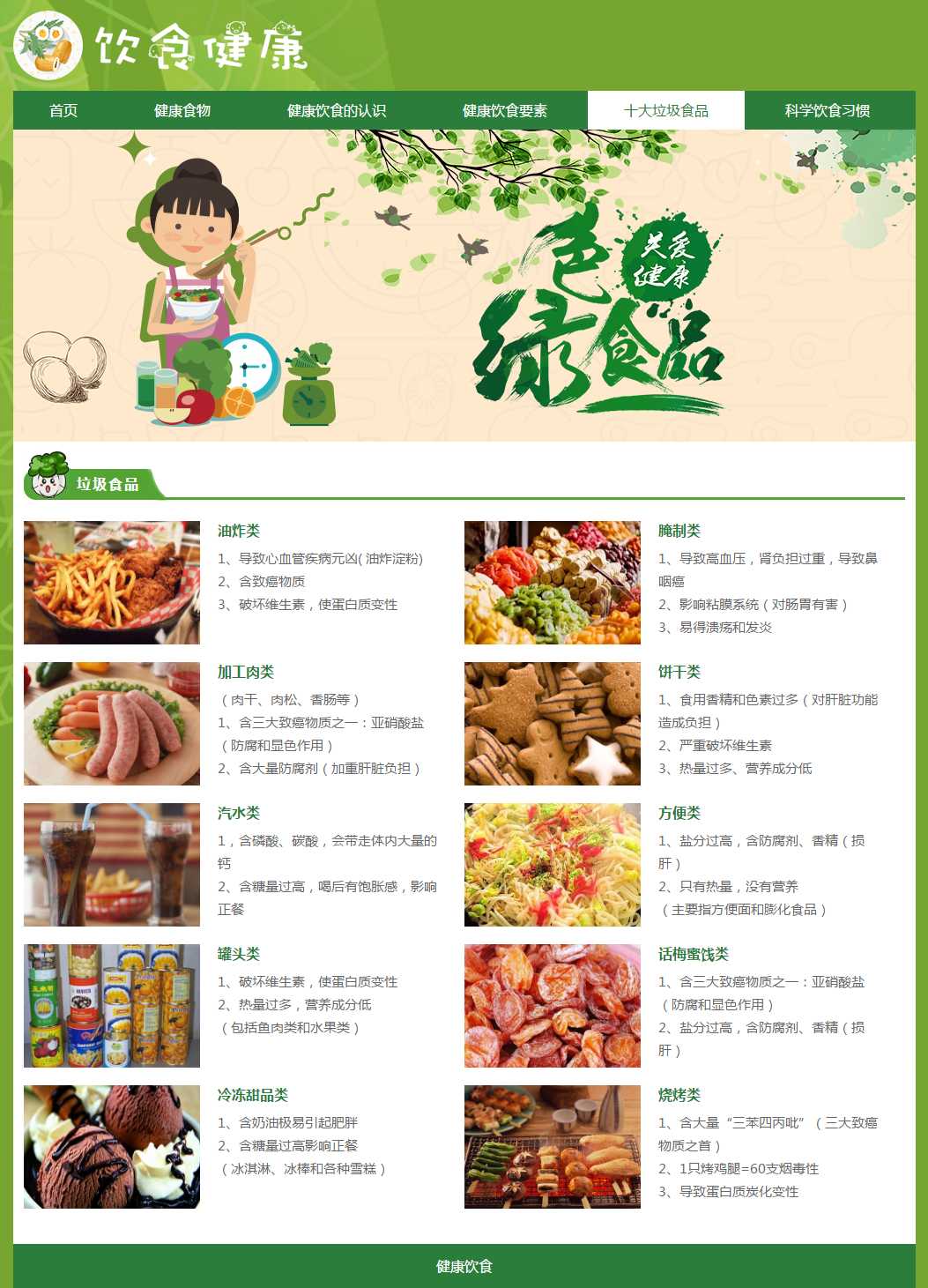Switch to the 健康食物 tab

pos(182,111)
